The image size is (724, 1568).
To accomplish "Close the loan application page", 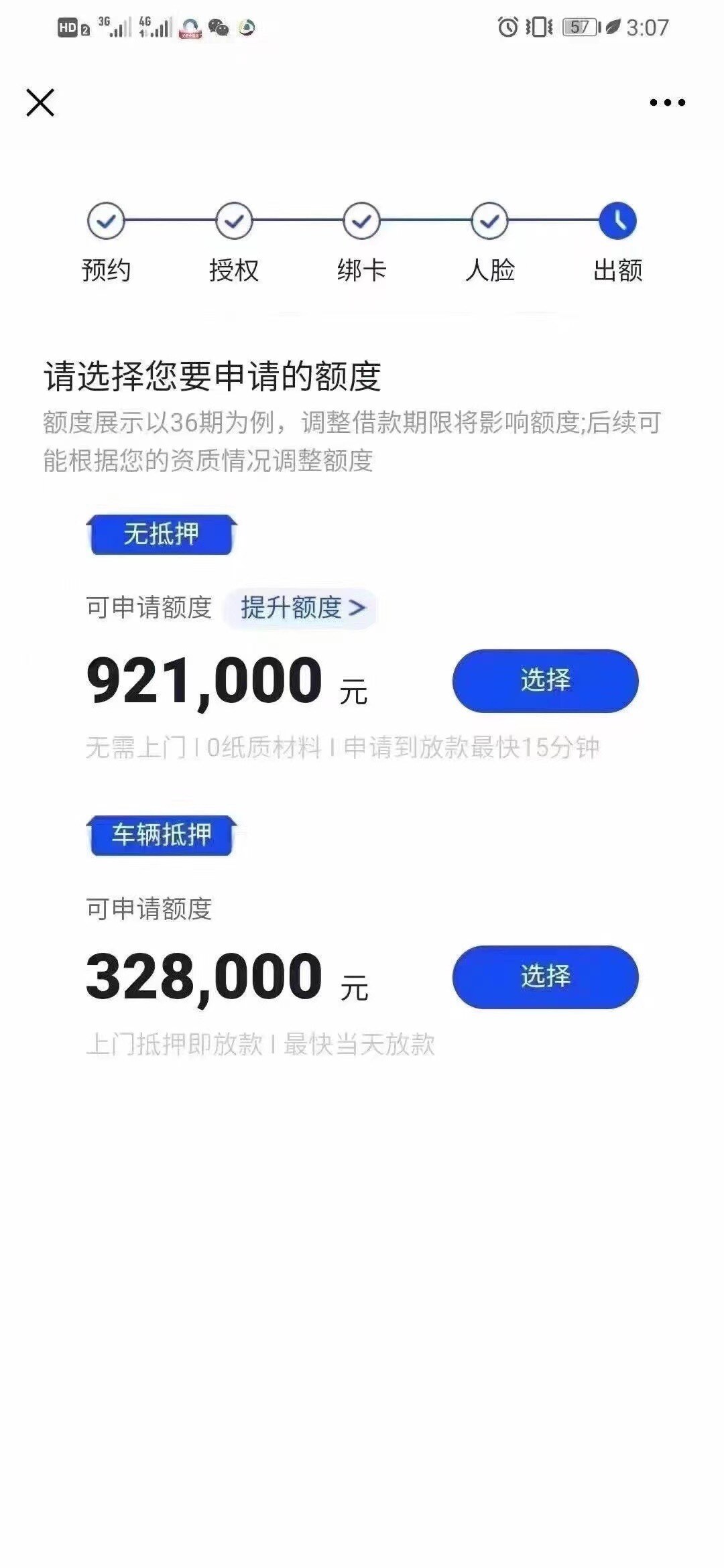I will (40, 103).
